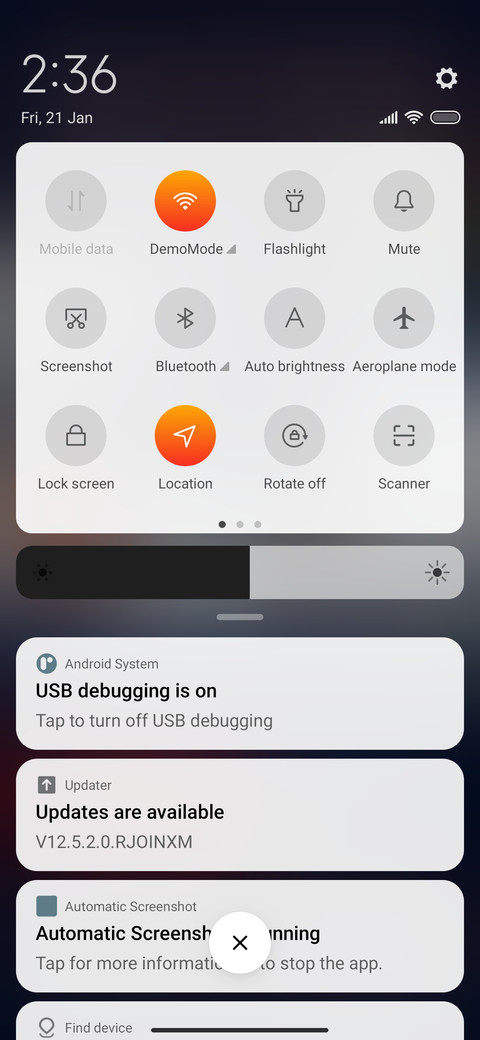Set brightness to maximum on the slider
Screen dimensions: 480x1040
[x=459, y=572]
